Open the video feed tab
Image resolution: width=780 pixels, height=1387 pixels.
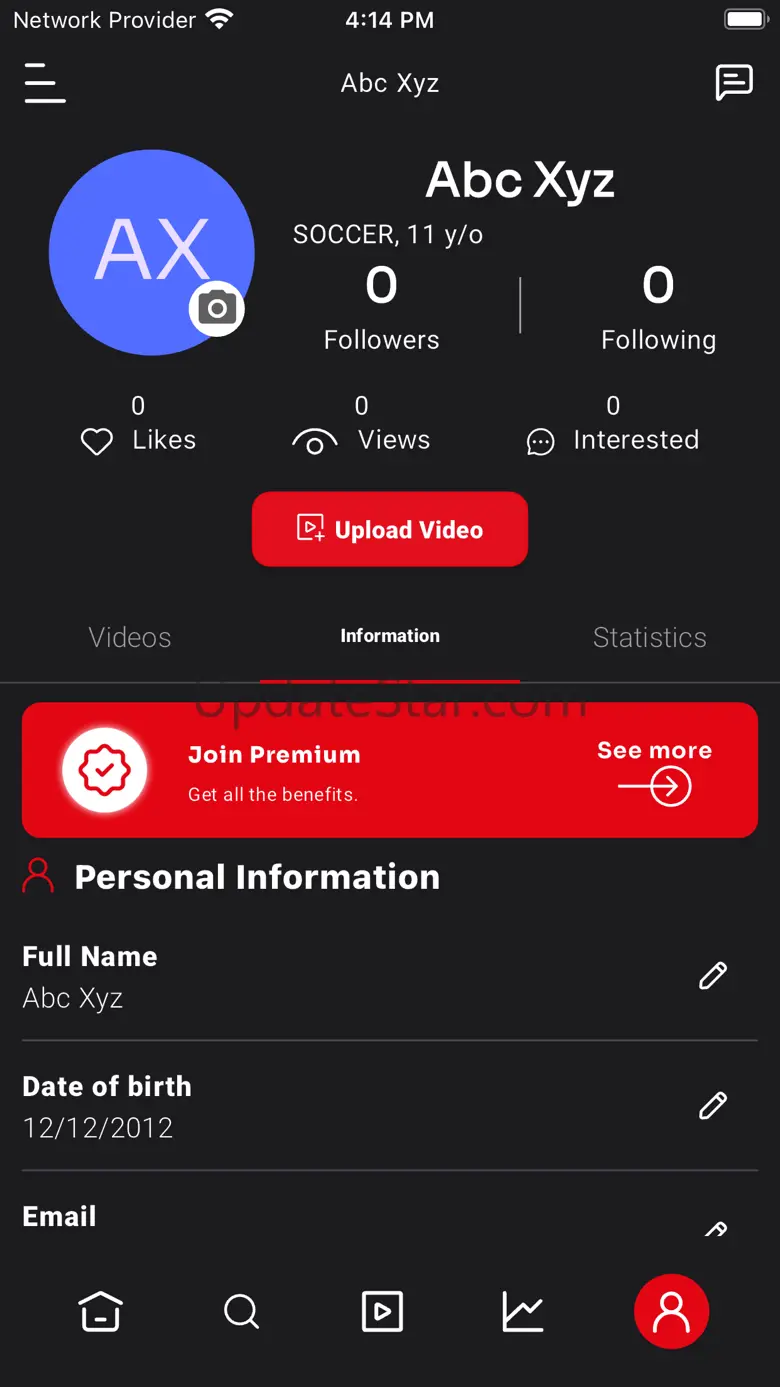click(x=382, y=1311)
